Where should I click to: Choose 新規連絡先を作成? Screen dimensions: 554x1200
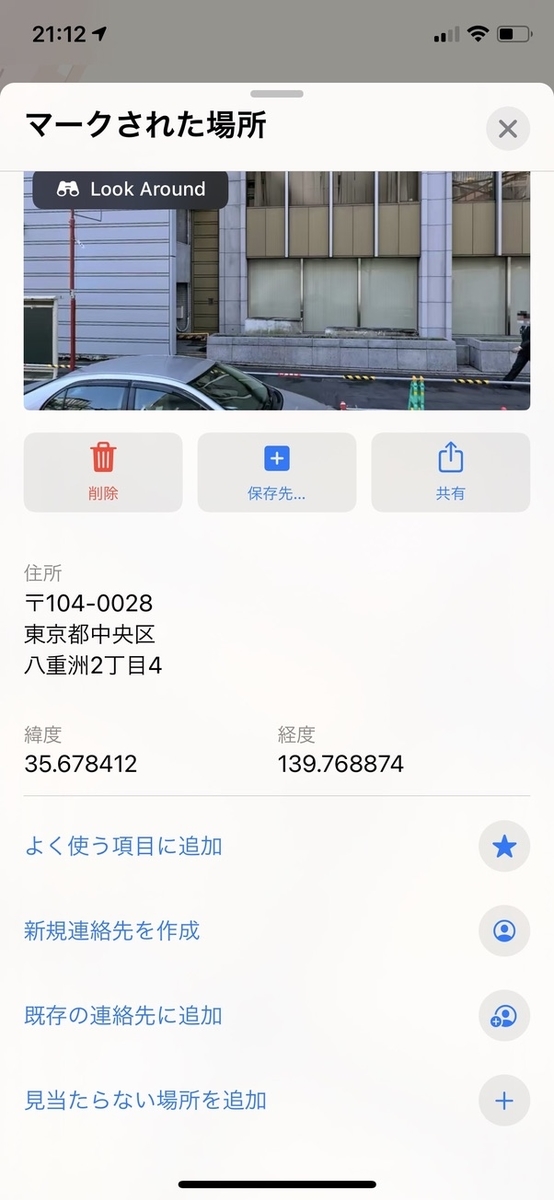click(277, 931)
